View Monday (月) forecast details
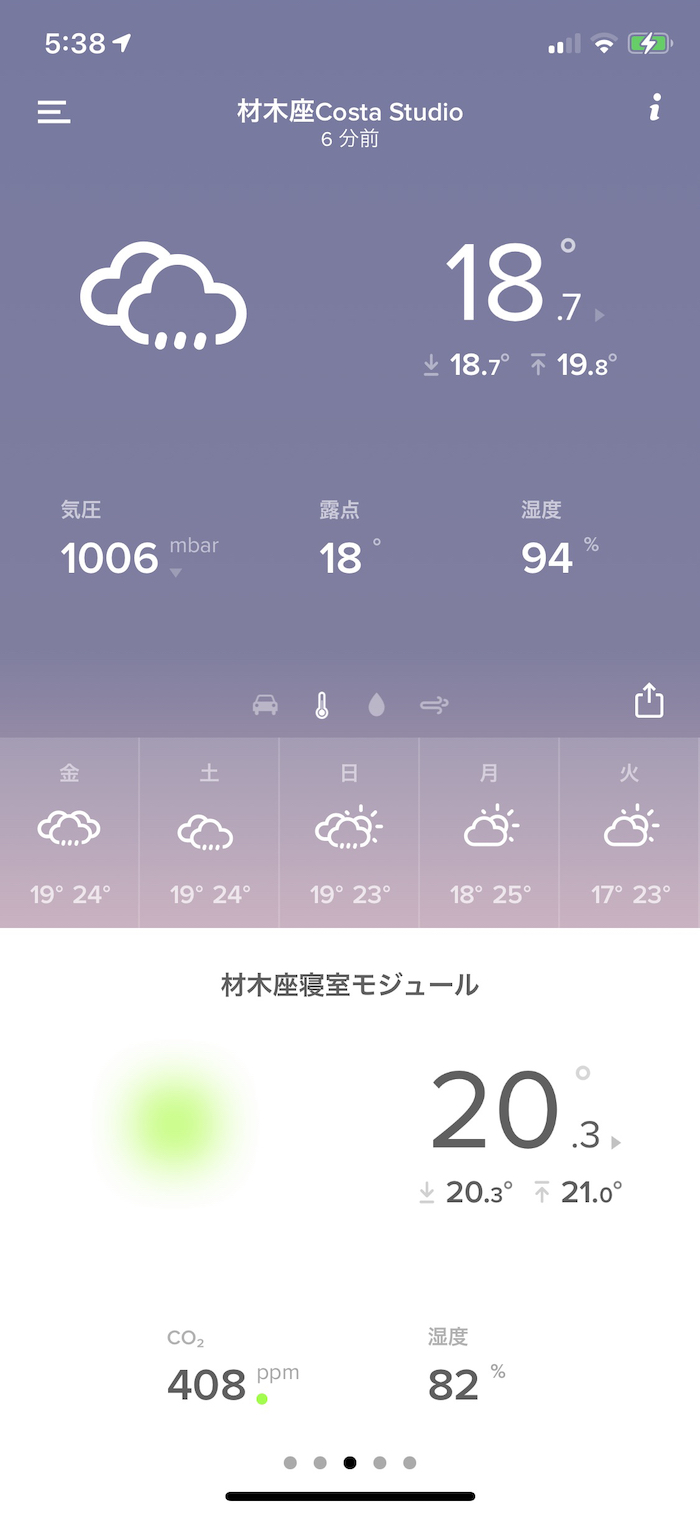Image resolution: width=700 pixels, height=1516 pixels. pos(489,832)
